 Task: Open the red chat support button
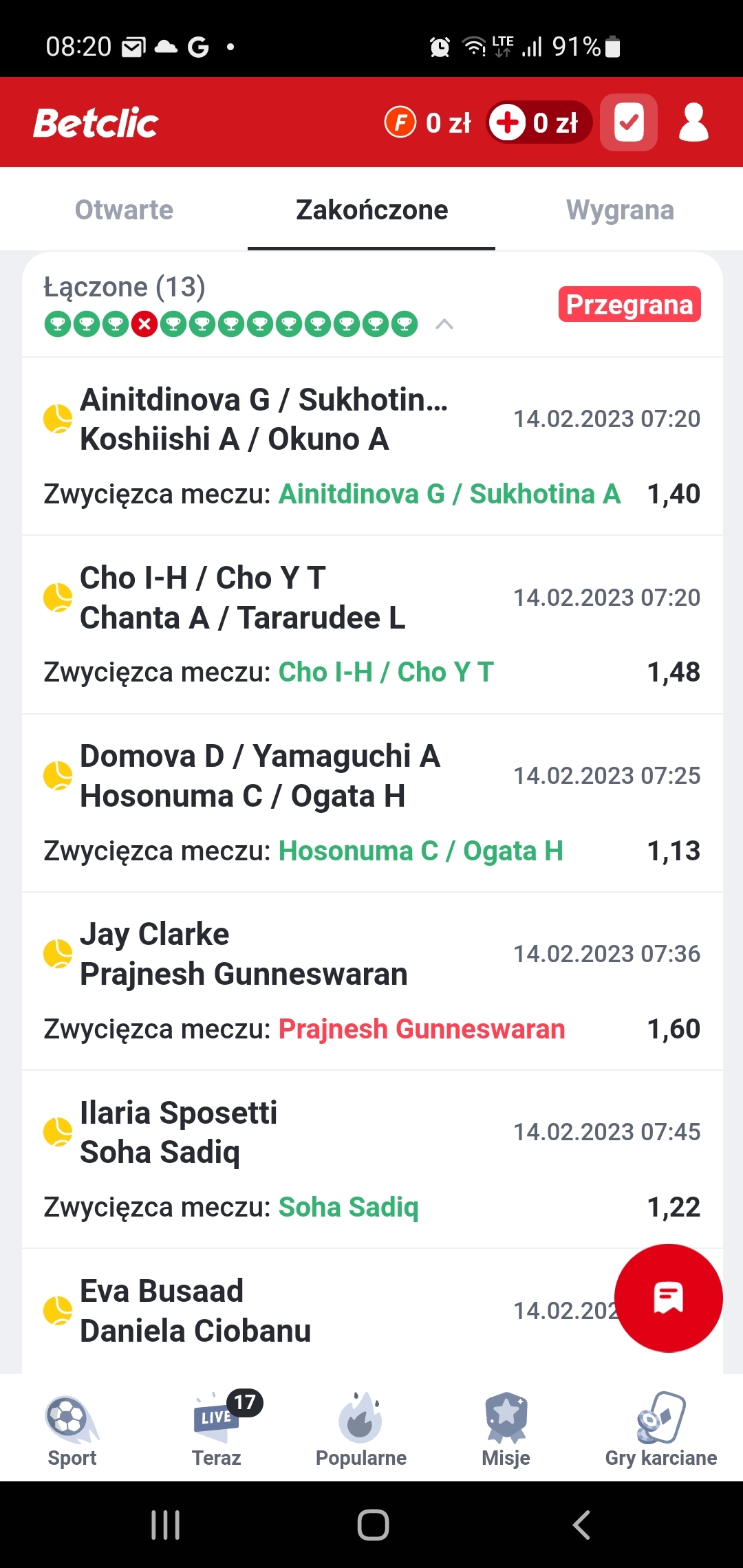click(x=668, y=1298)
